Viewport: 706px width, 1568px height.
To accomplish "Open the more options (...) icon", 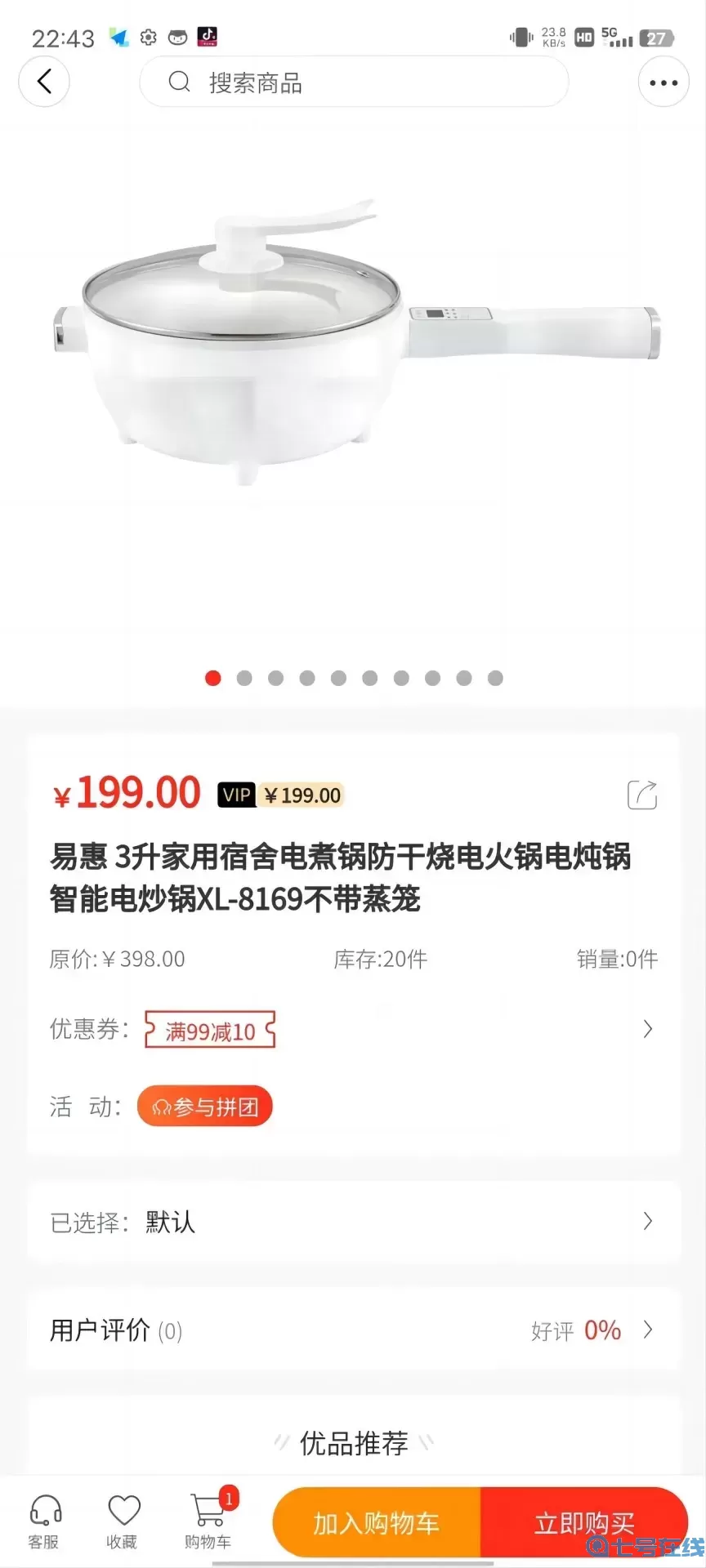I will pos(663,82).
